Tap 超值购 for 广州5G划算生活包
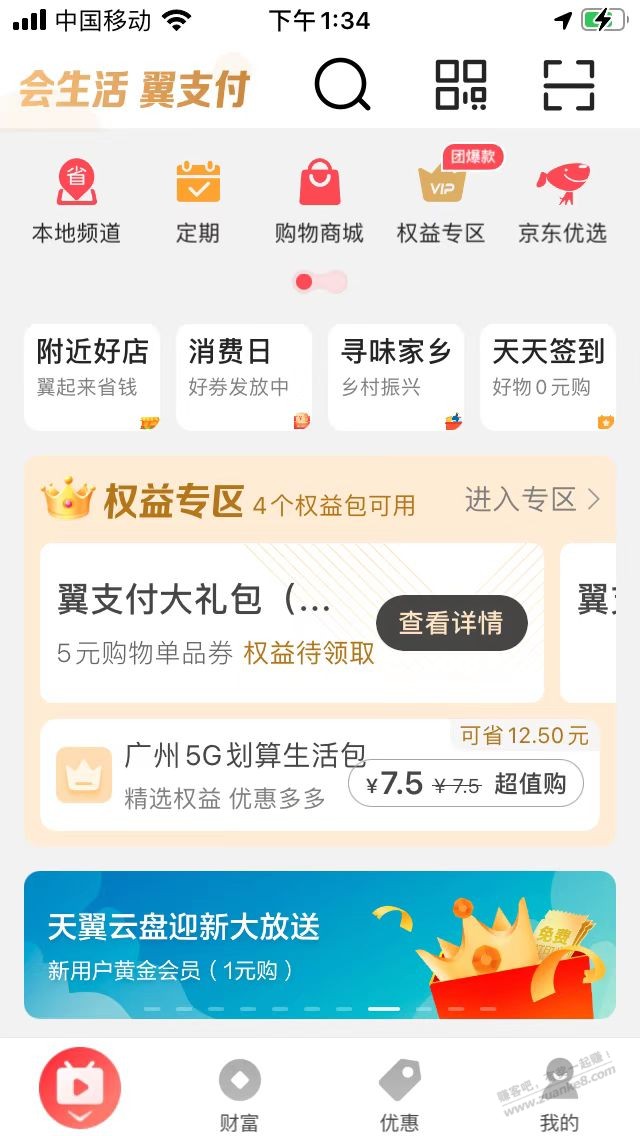This screenshot has width=640, height=1136. (x=530, y=784)
